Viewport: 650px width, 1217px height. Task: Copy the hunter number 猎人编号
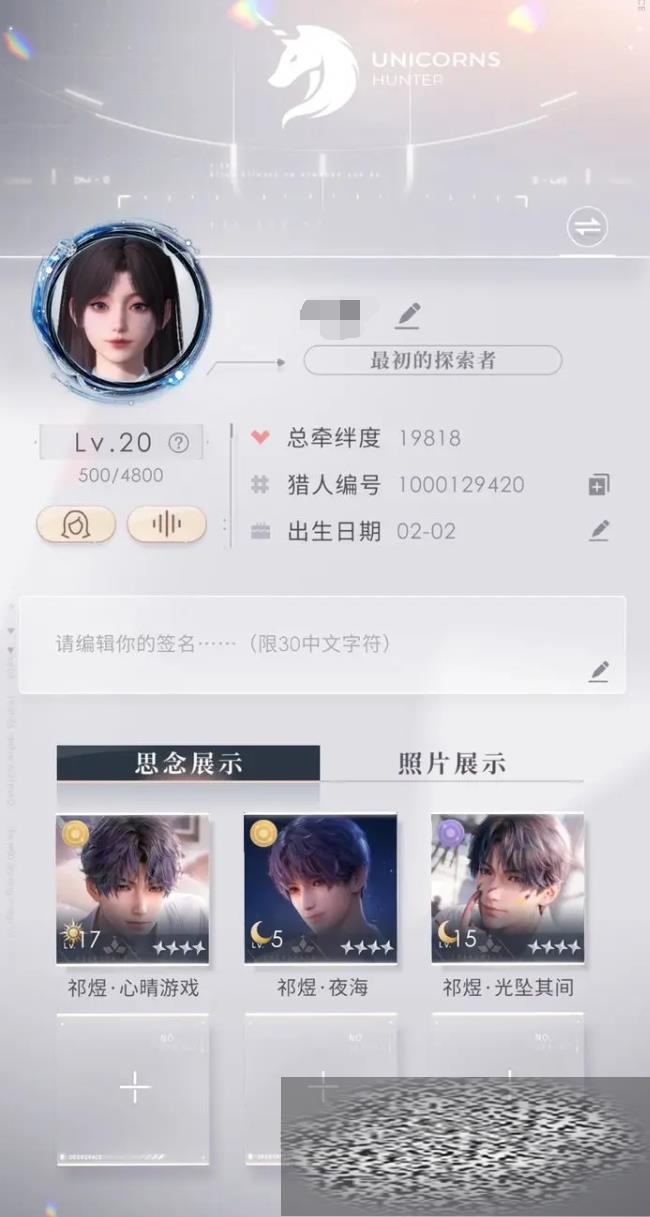point(598,486)
